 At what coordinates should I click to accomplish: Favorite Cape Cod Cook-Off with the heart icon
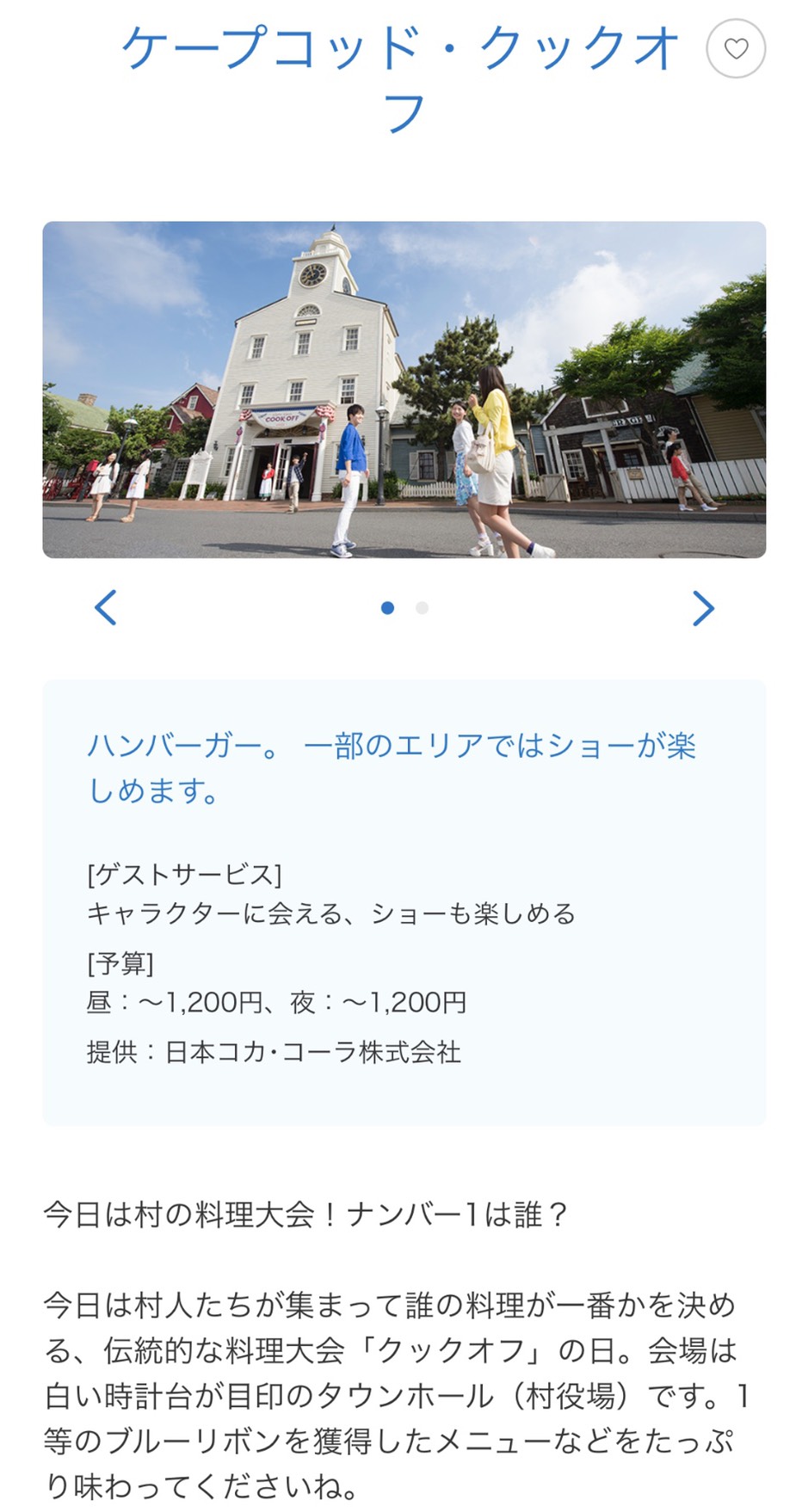(x=736, y=49)
